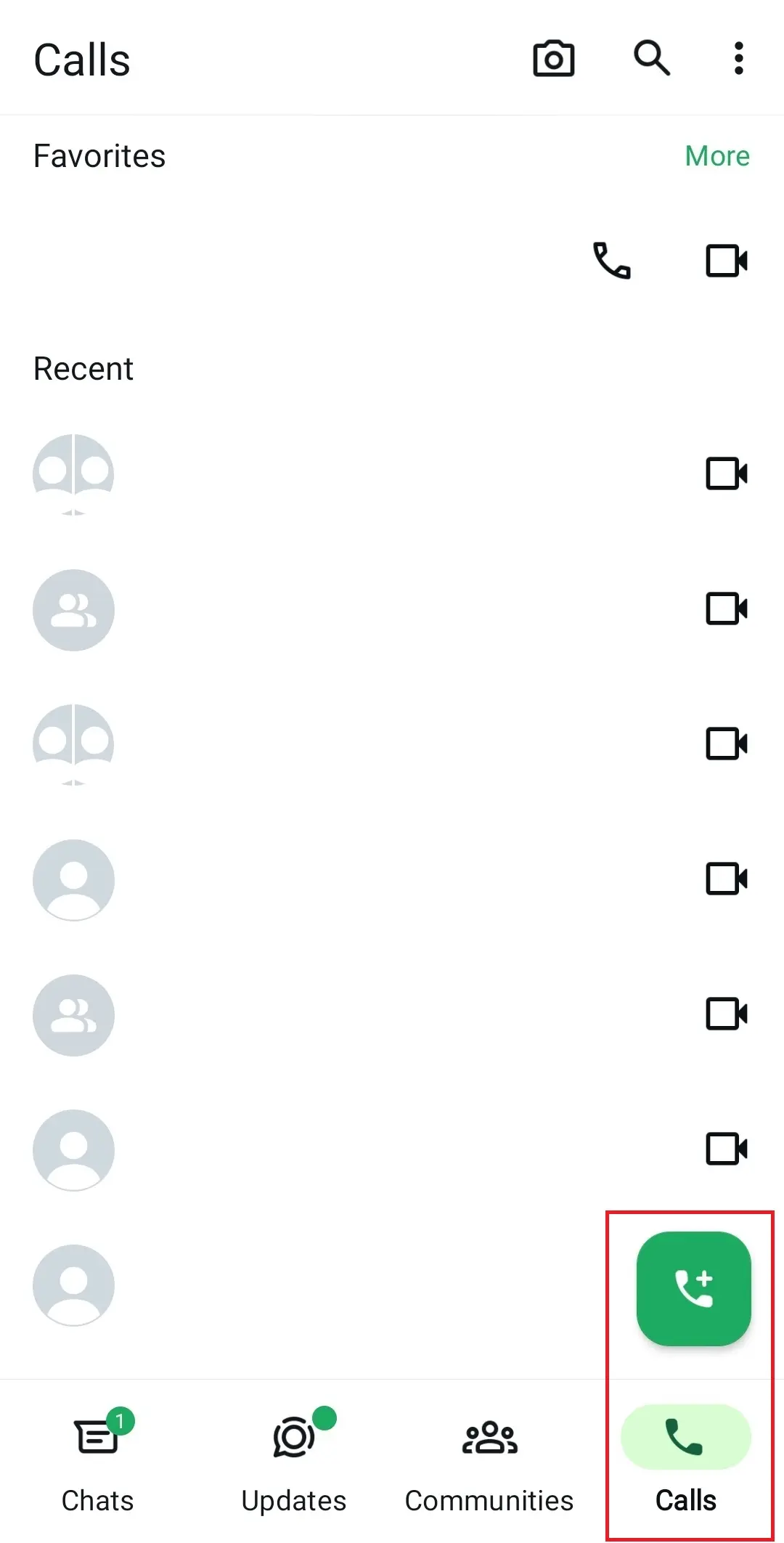Tap the search icon
This screenshot has height=1543, width=784.
coord(652,59)
